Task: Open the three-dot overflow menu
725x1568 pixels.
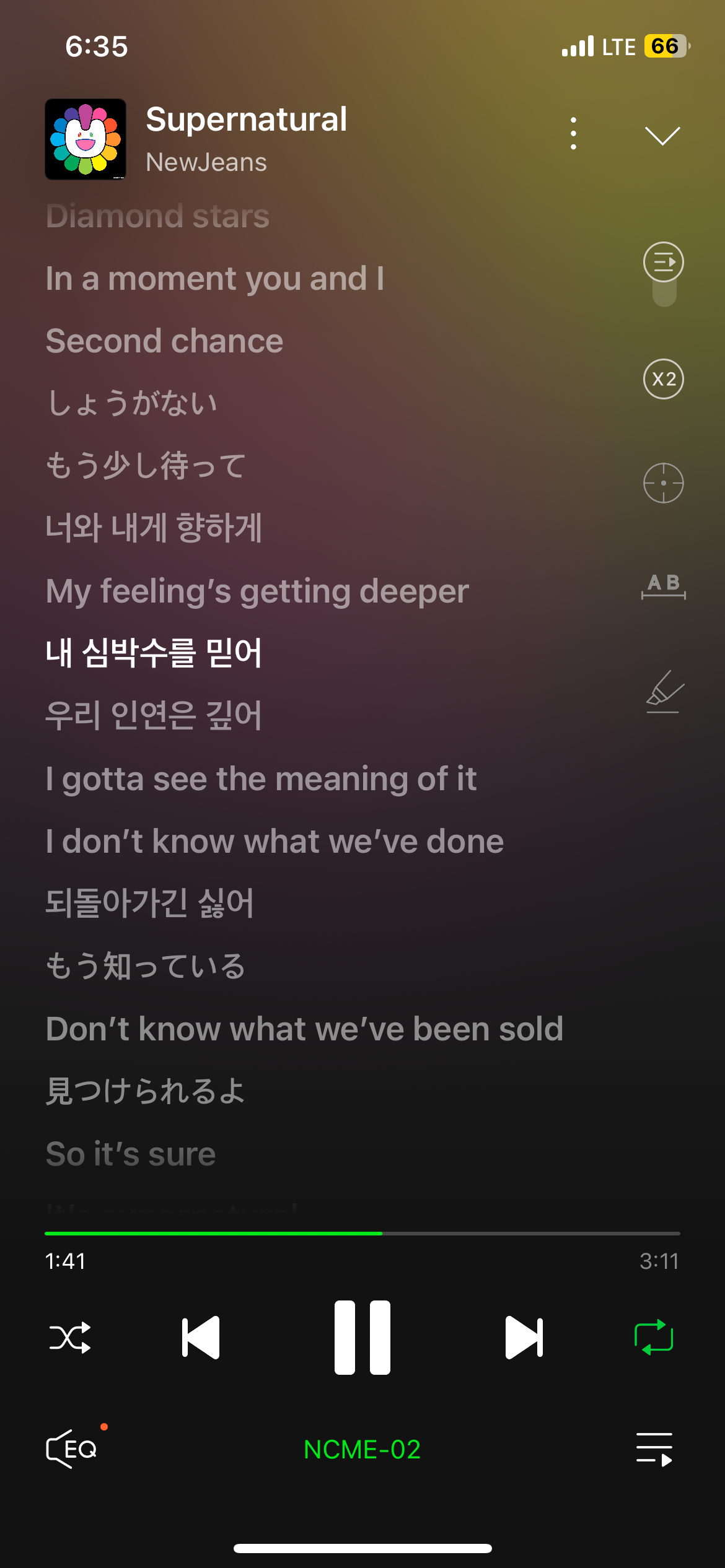Action: pos(574,134)
